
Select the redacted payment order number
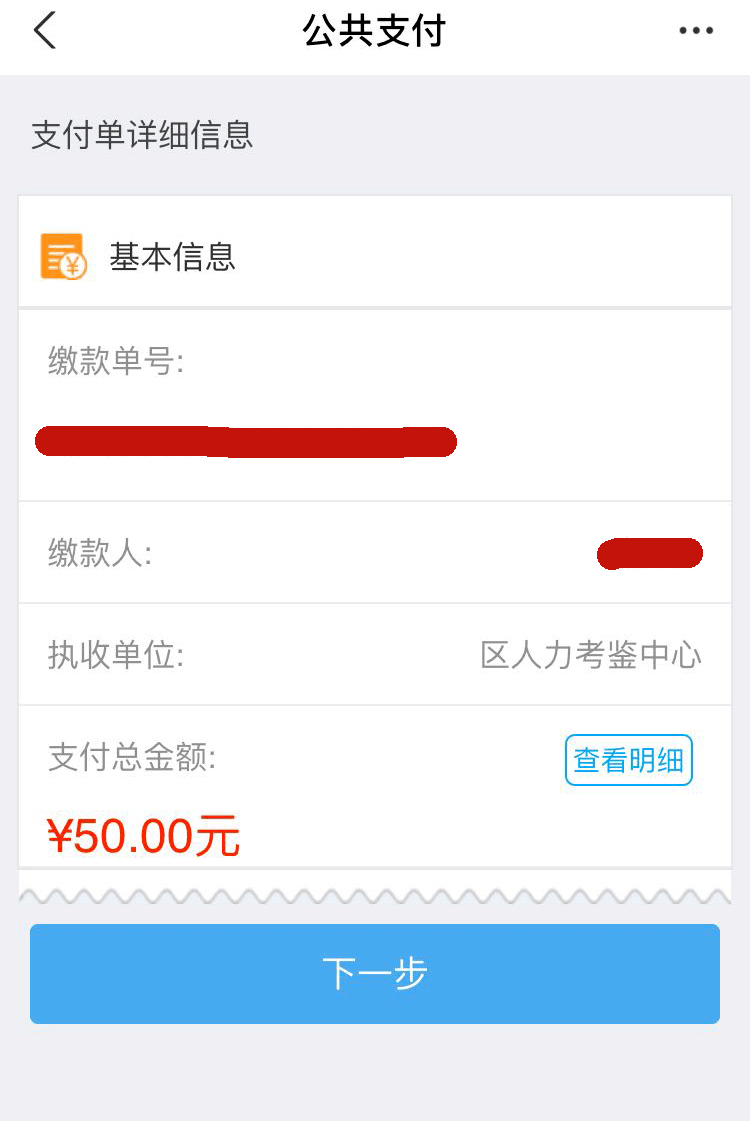click(245, 441)
